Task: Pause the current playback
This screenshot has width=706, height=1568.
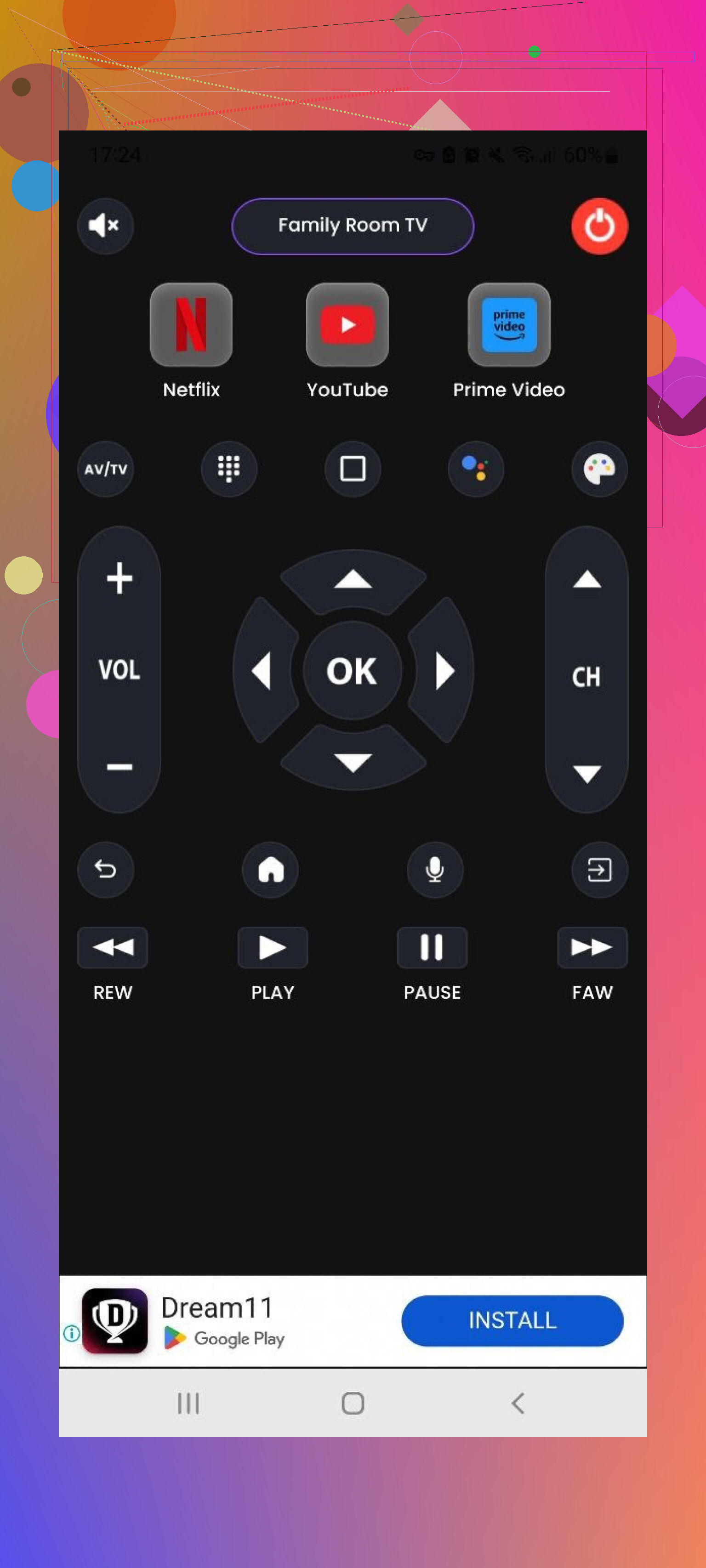Action: click(x=432, y=948)
